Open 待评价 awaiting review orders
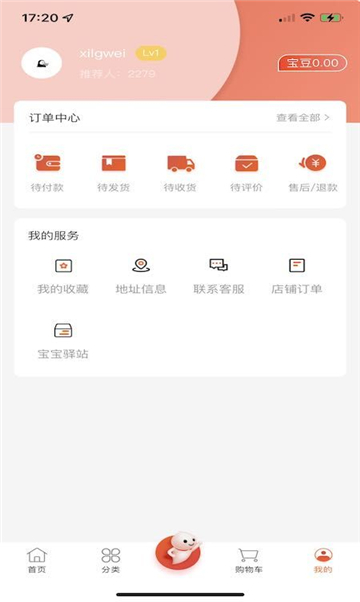 (x=246, y=172)
